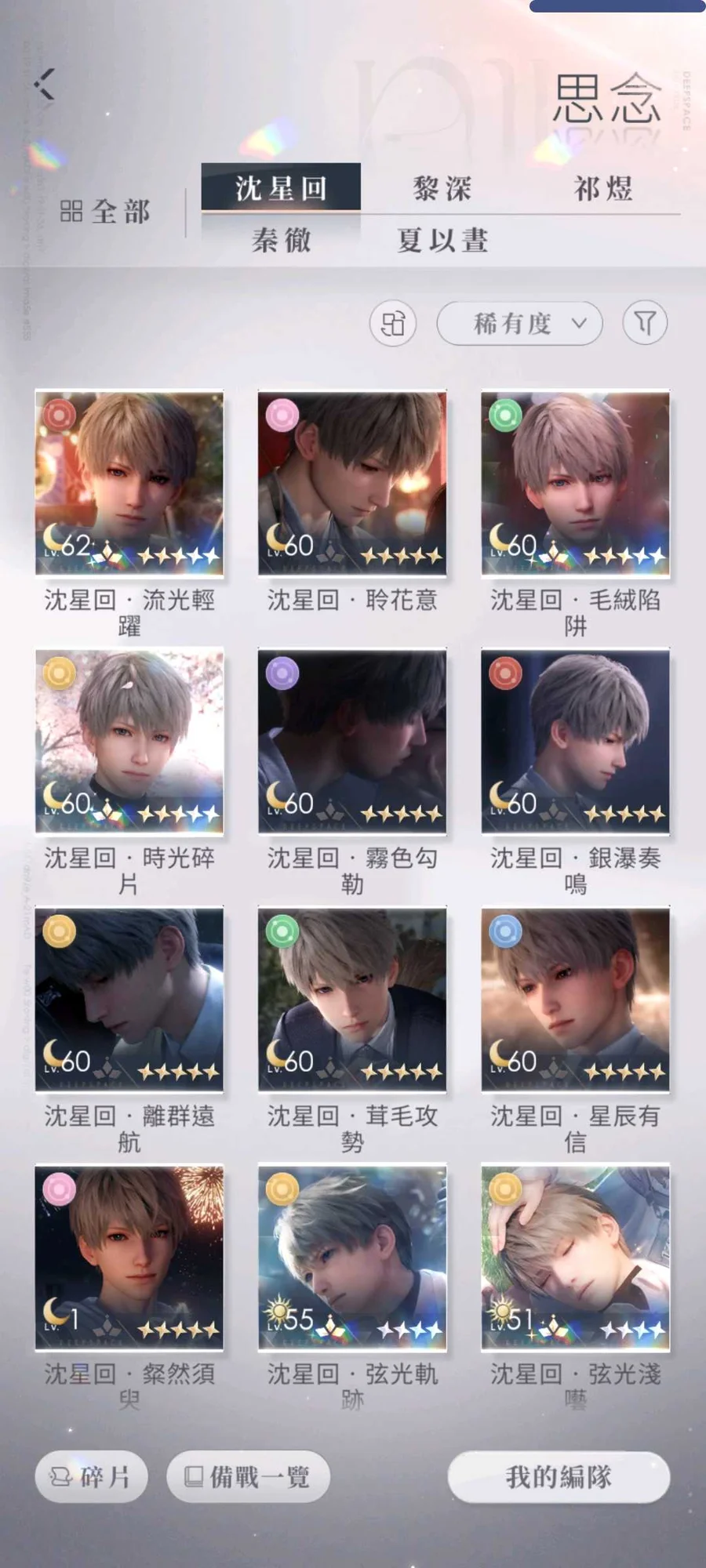
Task: Go back using the arrow icon
Action: [45, 84]
